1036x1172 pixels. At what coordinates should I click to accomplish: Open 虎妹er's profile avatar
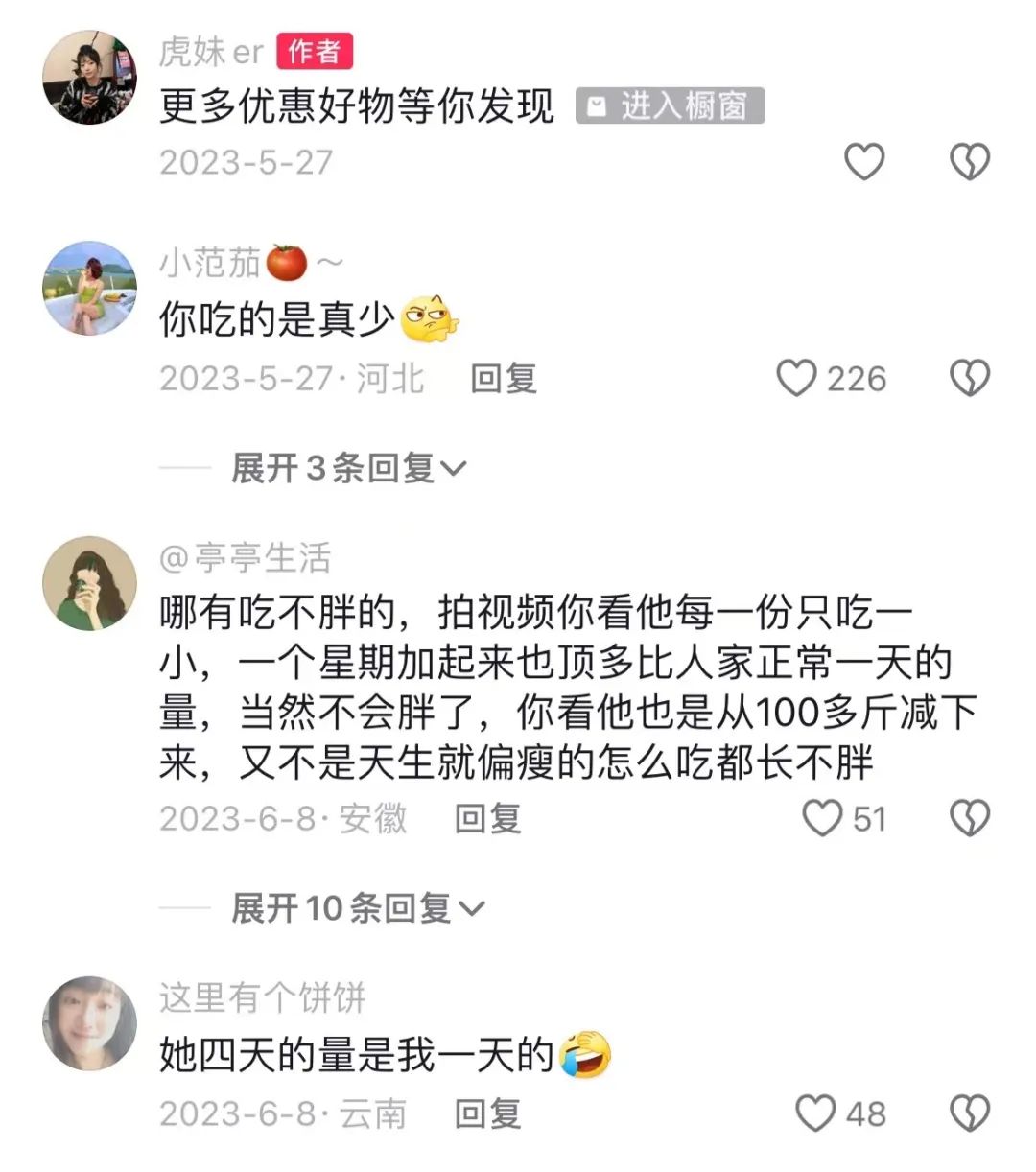pyautogui.click(x=90, y=78)
